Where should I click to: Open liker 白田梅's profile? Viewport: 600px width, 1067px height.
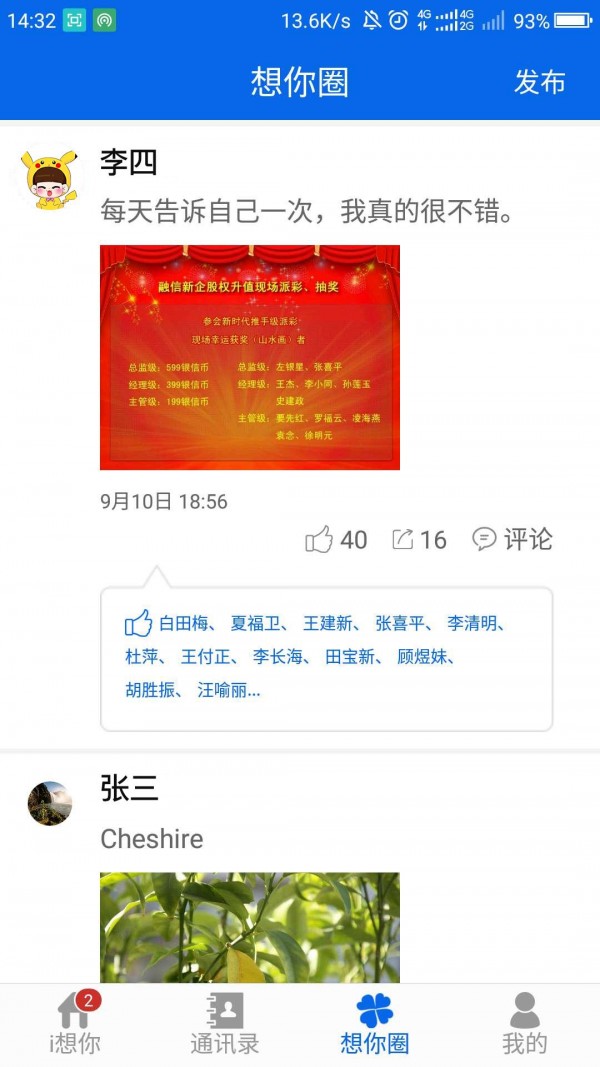184,623
